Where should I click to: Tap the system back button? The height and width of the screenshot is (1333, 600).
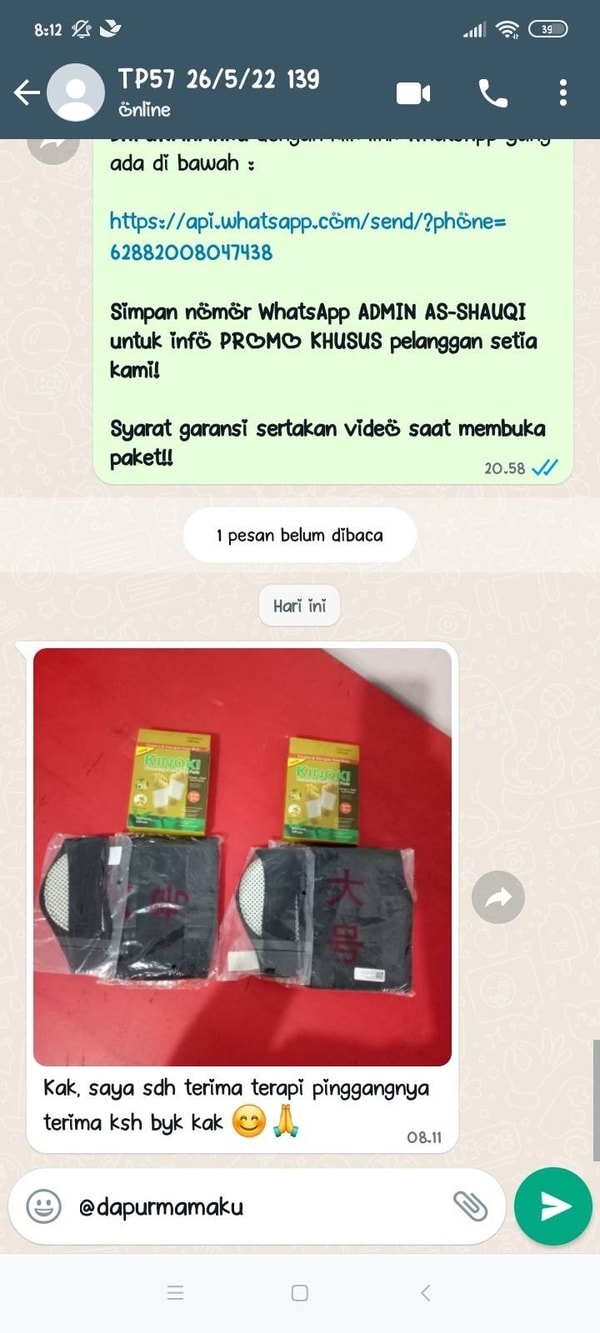(x=425, y=1293)
